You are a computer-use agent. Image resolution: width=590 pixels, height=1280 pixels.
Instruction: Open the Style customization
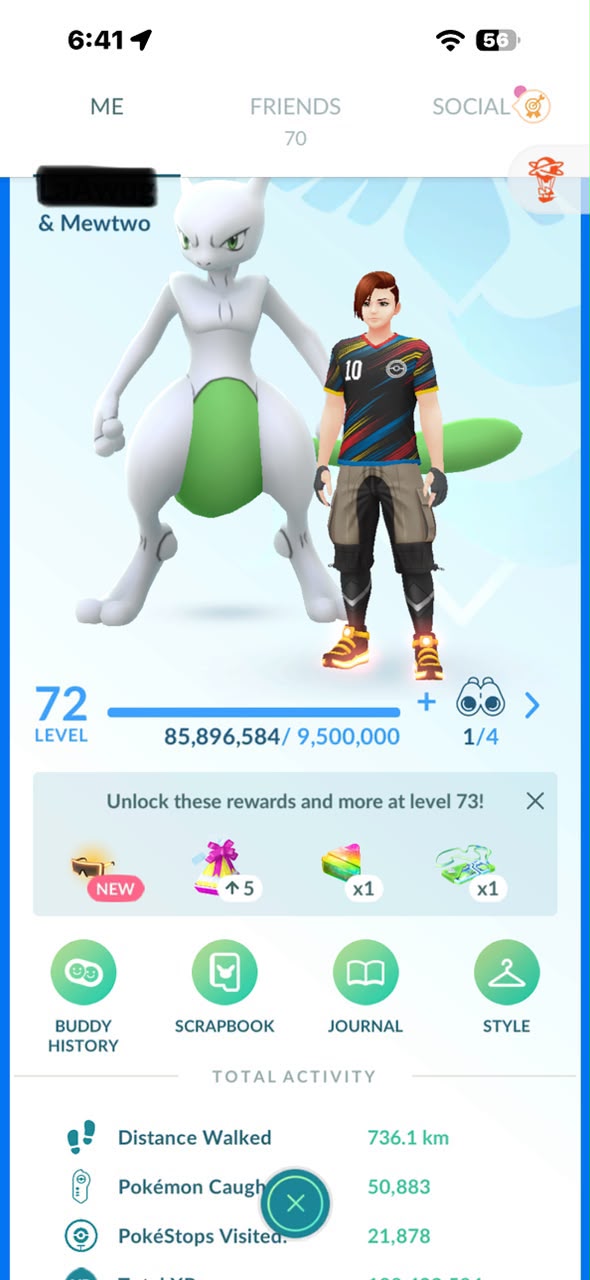click(506, 988)
